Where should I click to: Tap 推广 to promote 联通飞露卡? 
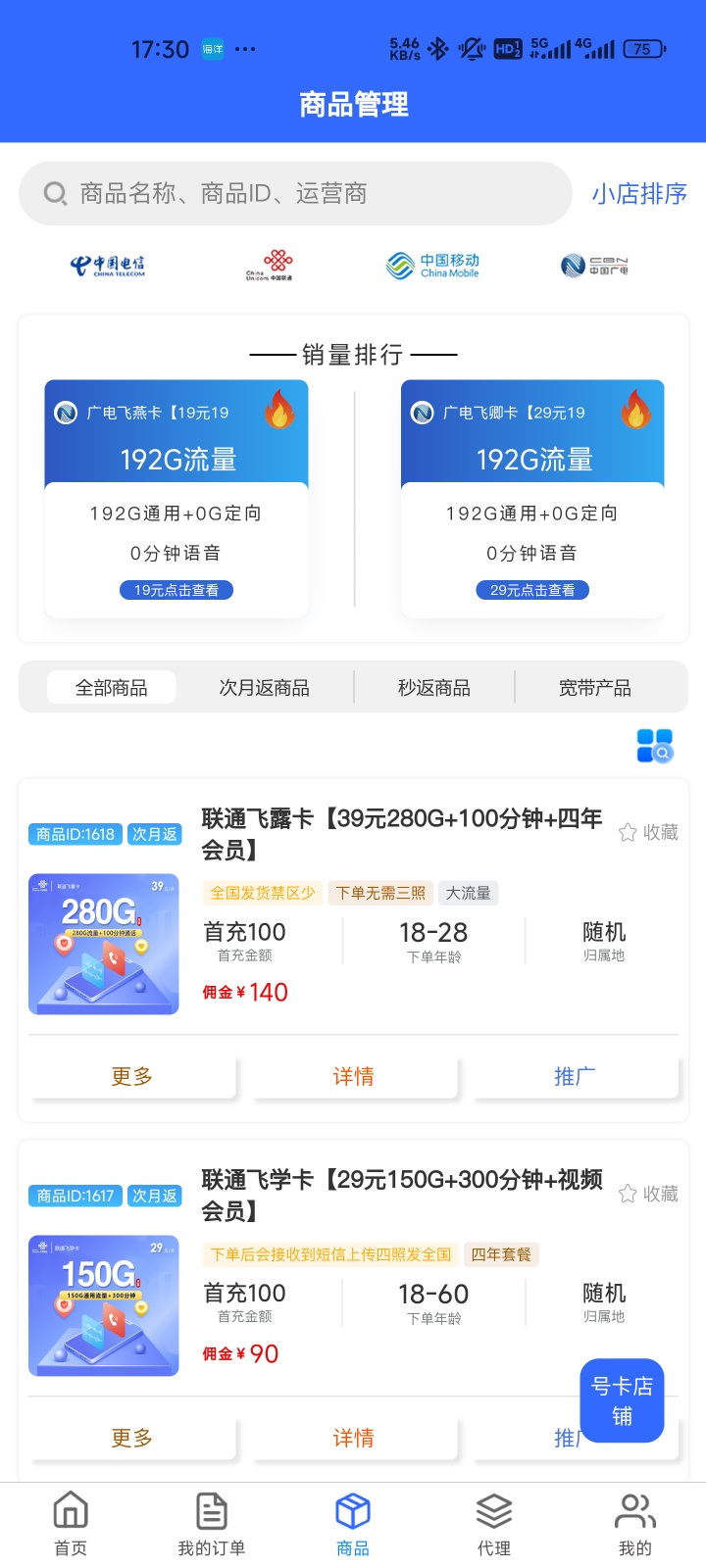[575, 1077]
